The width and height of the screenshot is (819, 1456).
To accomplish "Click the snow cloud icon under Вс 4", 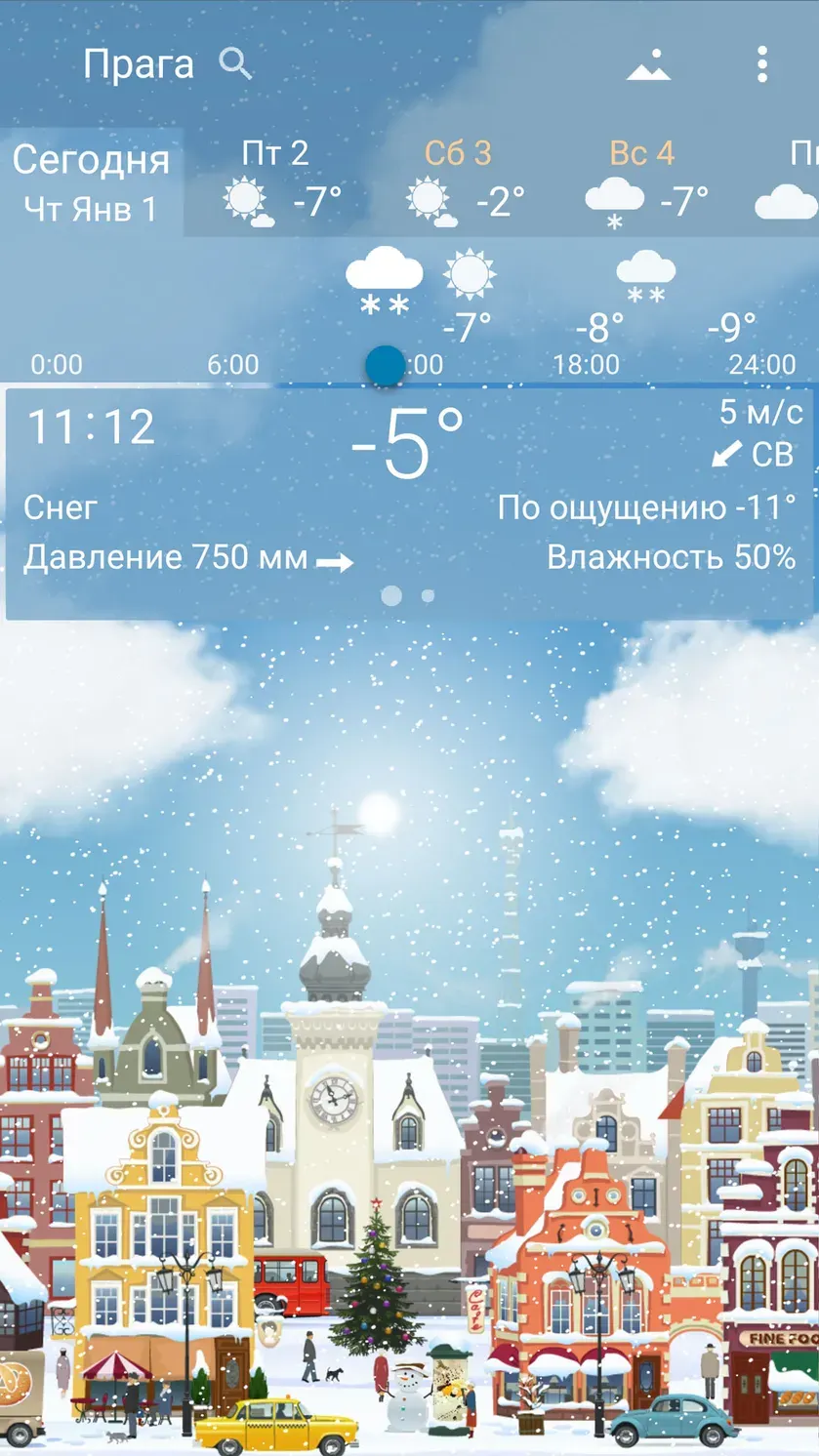I will pyautogui.click(x=616, y=196).
